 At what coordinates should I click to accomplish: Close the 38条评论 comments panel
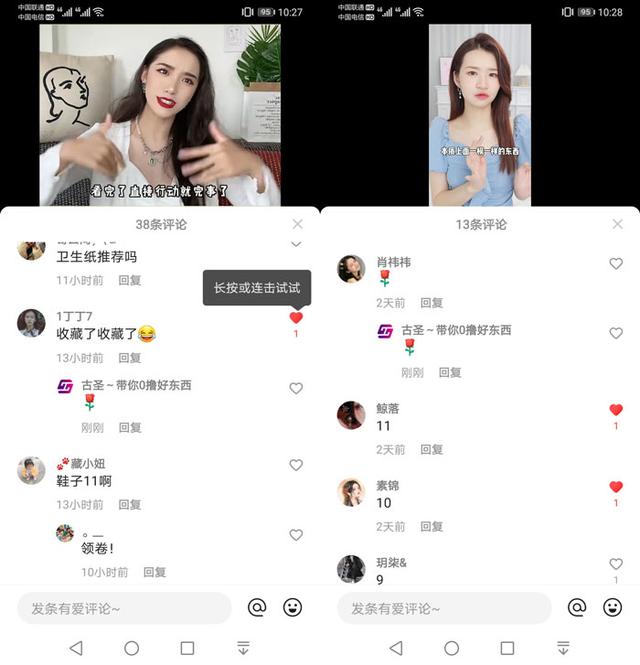click(297, 225)
